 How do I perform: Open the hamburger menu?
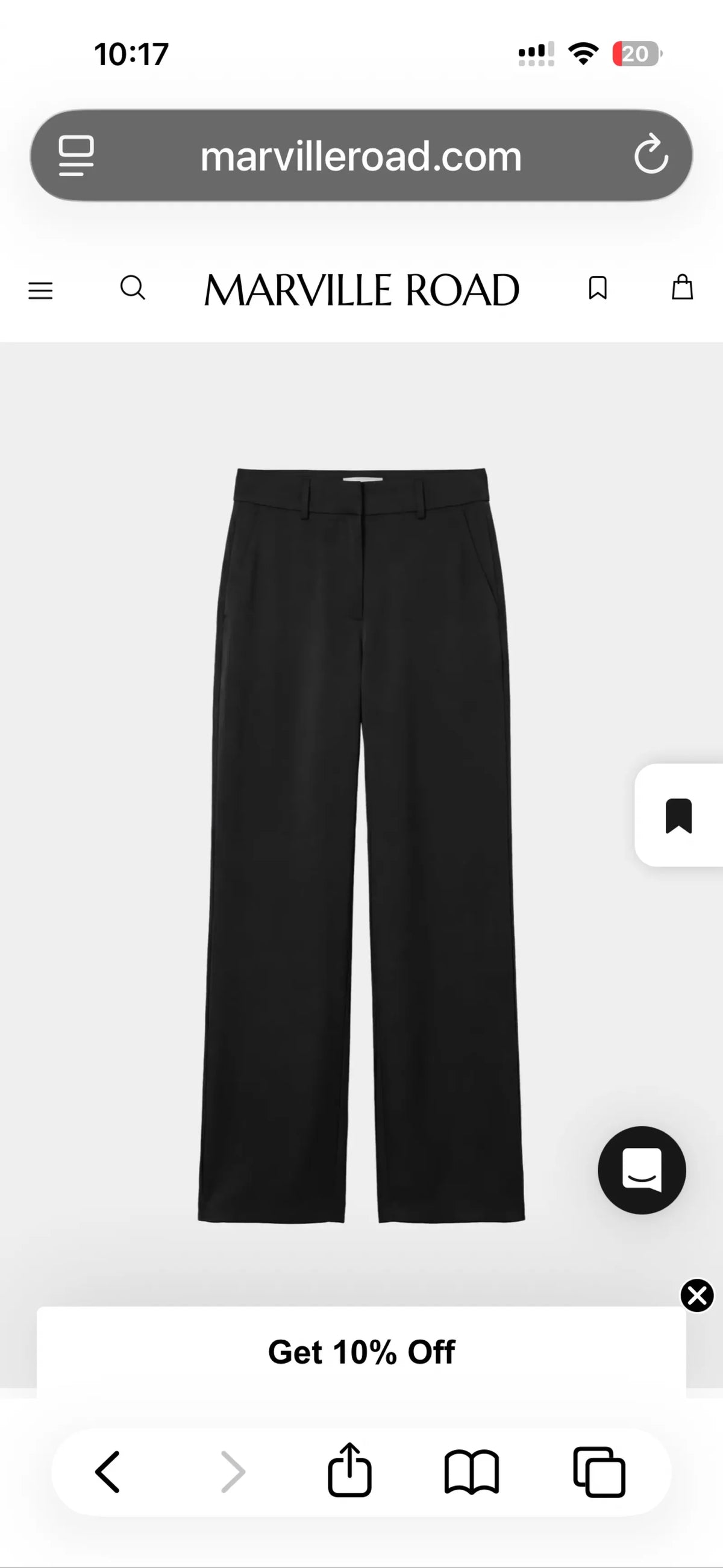point(40,290)
